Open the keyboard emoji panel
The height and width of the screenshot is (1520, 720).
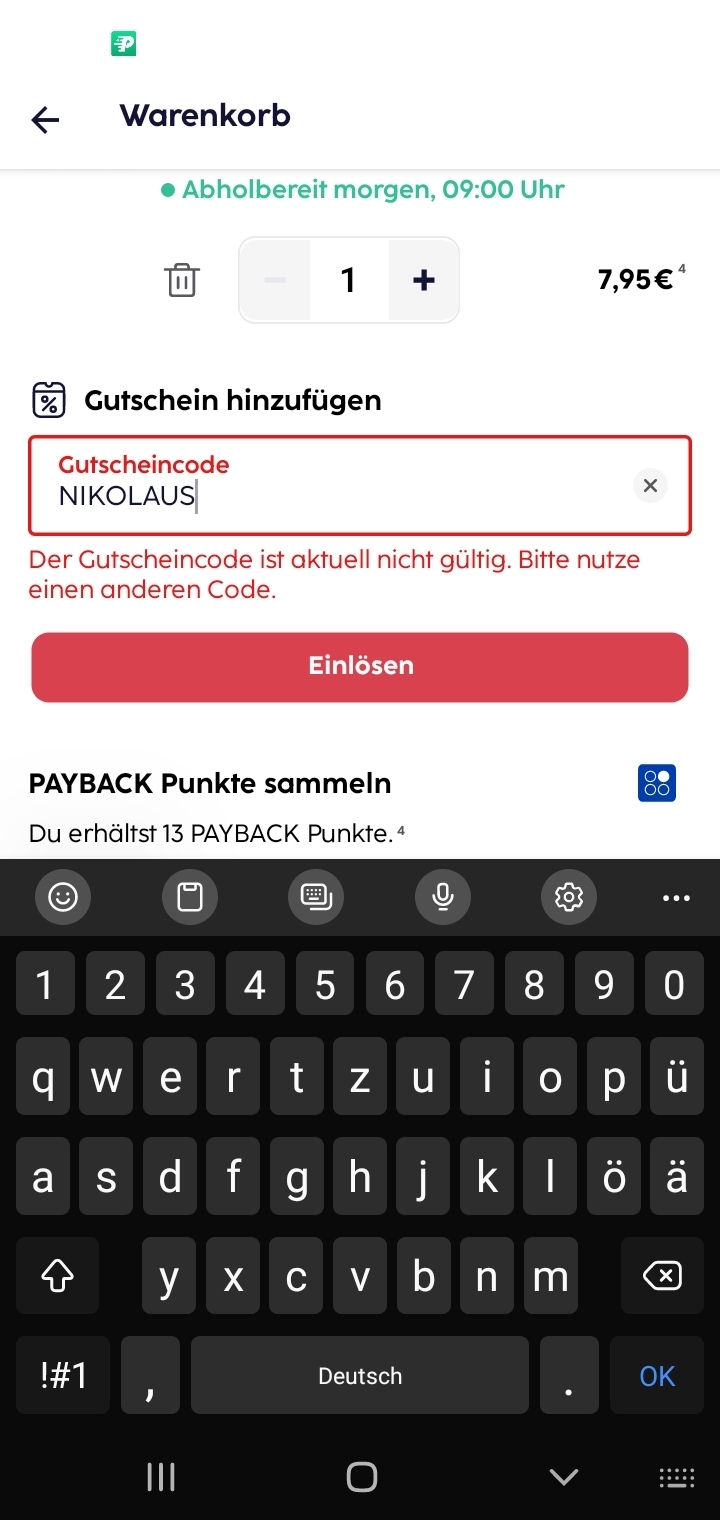[x=63, y=897]
